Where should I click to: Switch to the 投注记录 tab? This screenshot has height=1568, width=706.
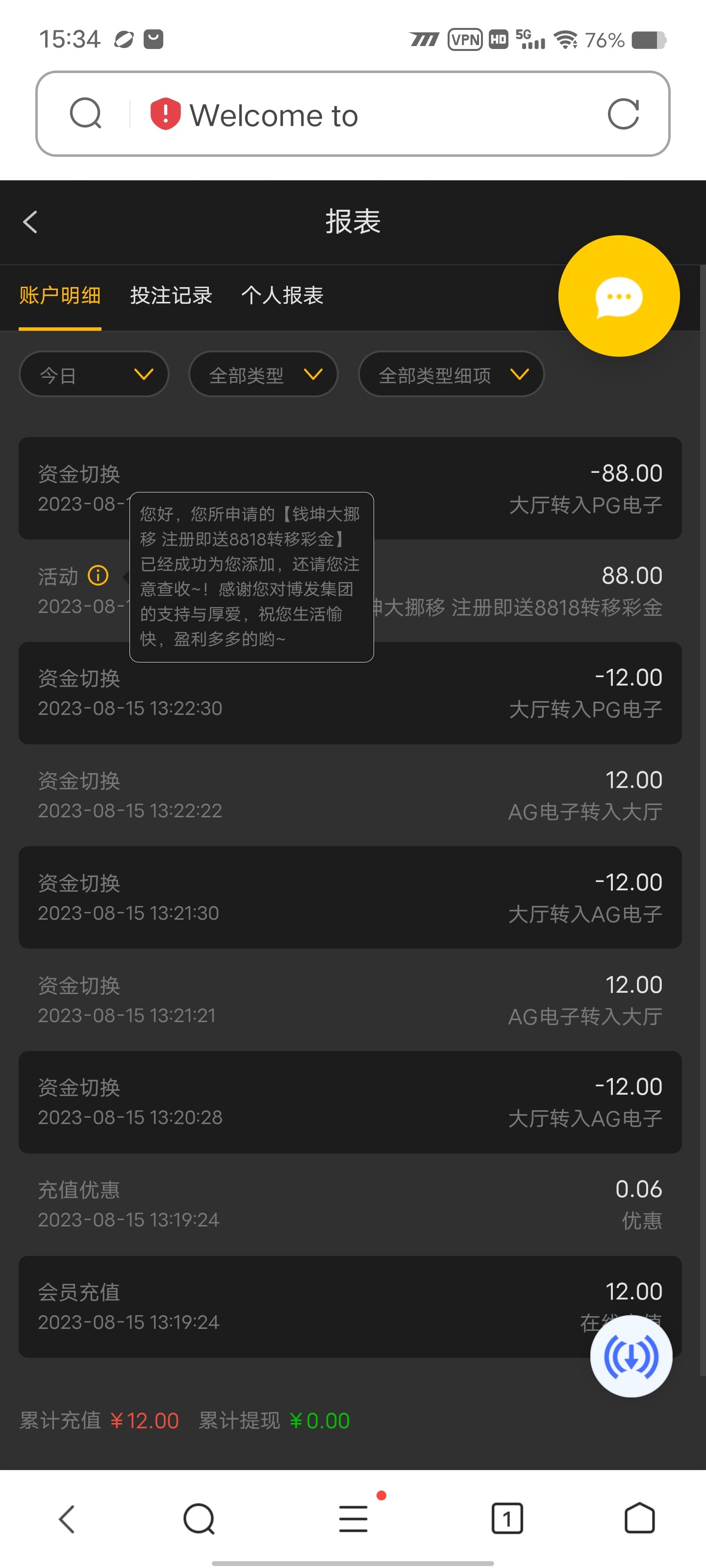[171, 296]
